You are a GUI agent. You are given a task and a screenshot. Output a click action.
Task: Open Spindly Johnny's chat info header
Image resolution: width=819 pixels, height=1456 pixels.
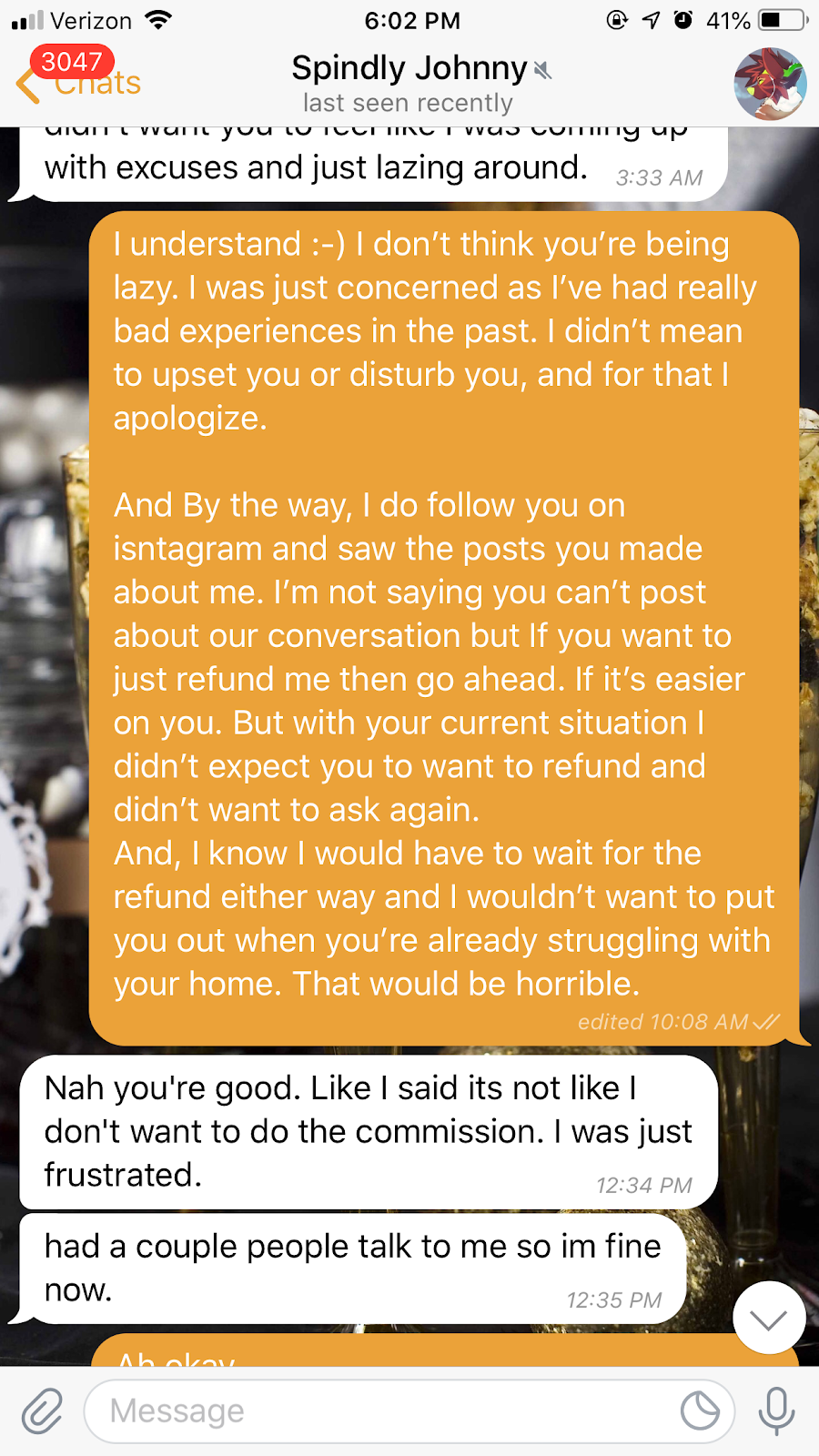click(x=409, y=83)
